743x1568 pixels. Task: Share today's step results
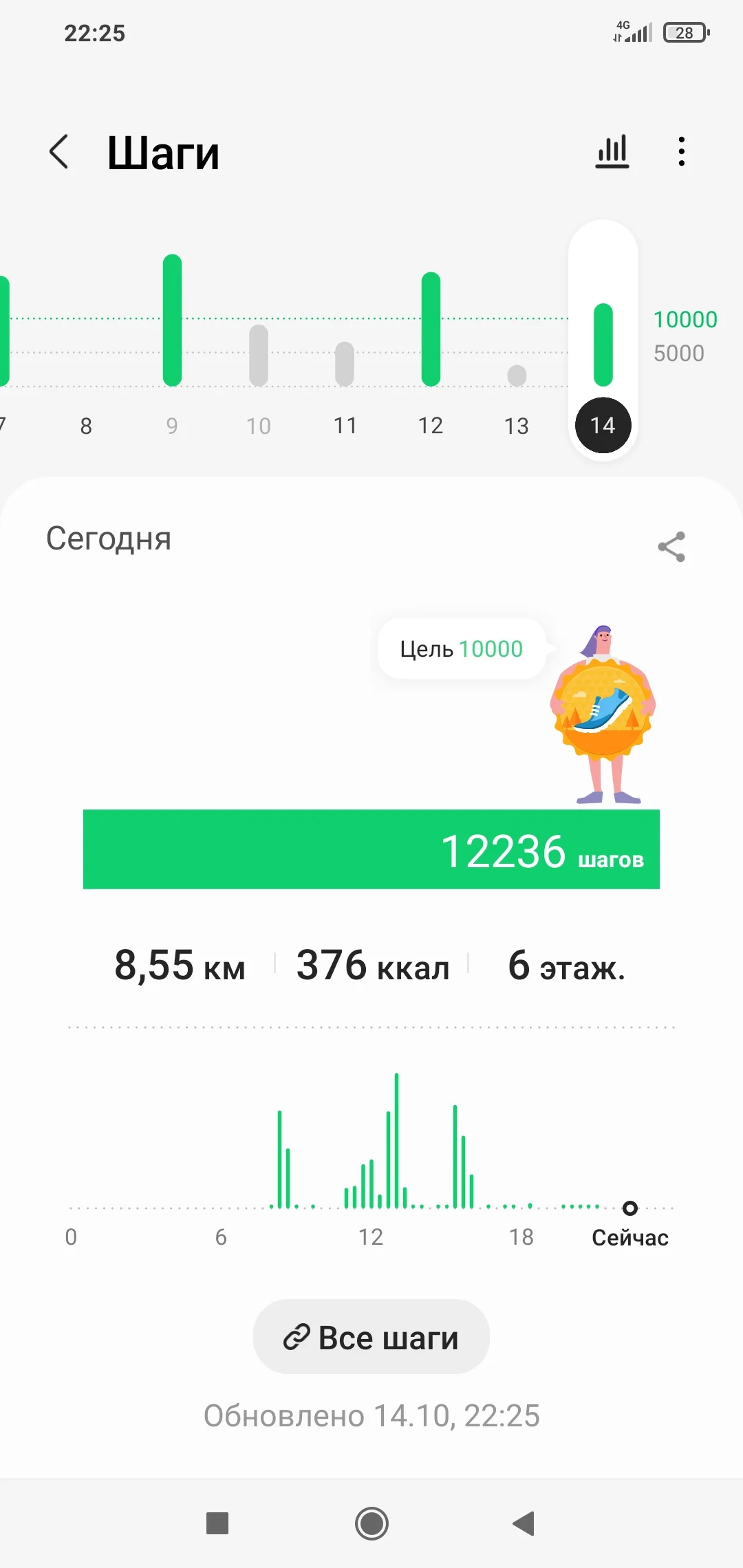pos(671,547)
